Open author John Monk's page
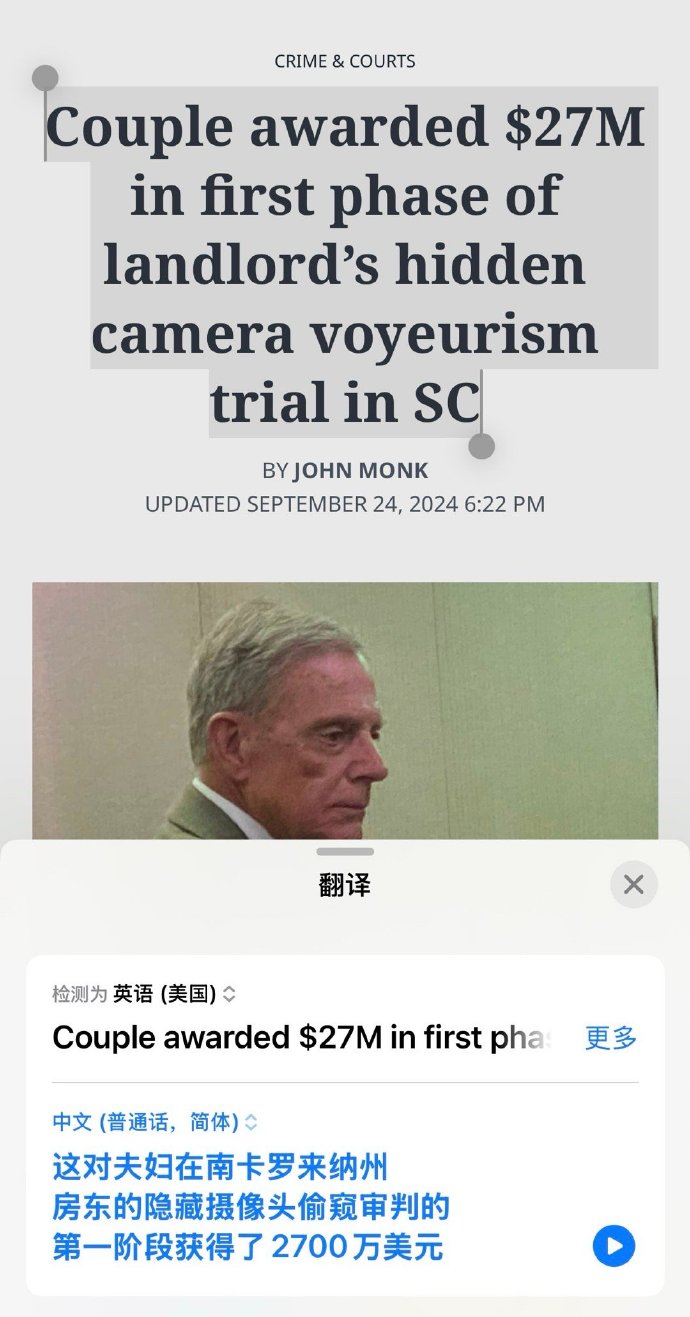This screenshot has height=1317, width=690. pos(360,470)
